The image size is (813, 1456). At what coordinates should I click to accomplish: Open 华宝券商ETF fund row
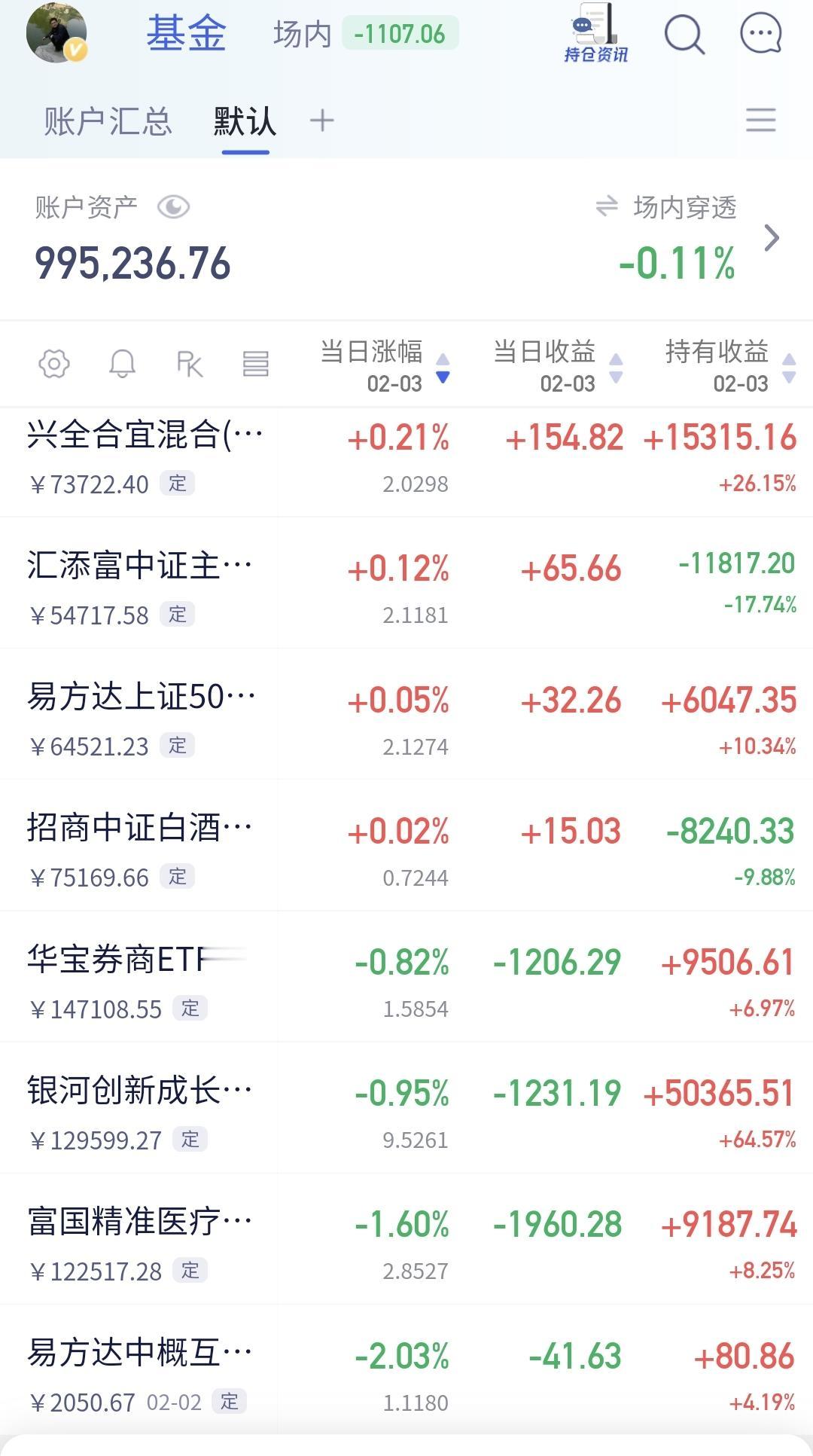click(406, 977)
